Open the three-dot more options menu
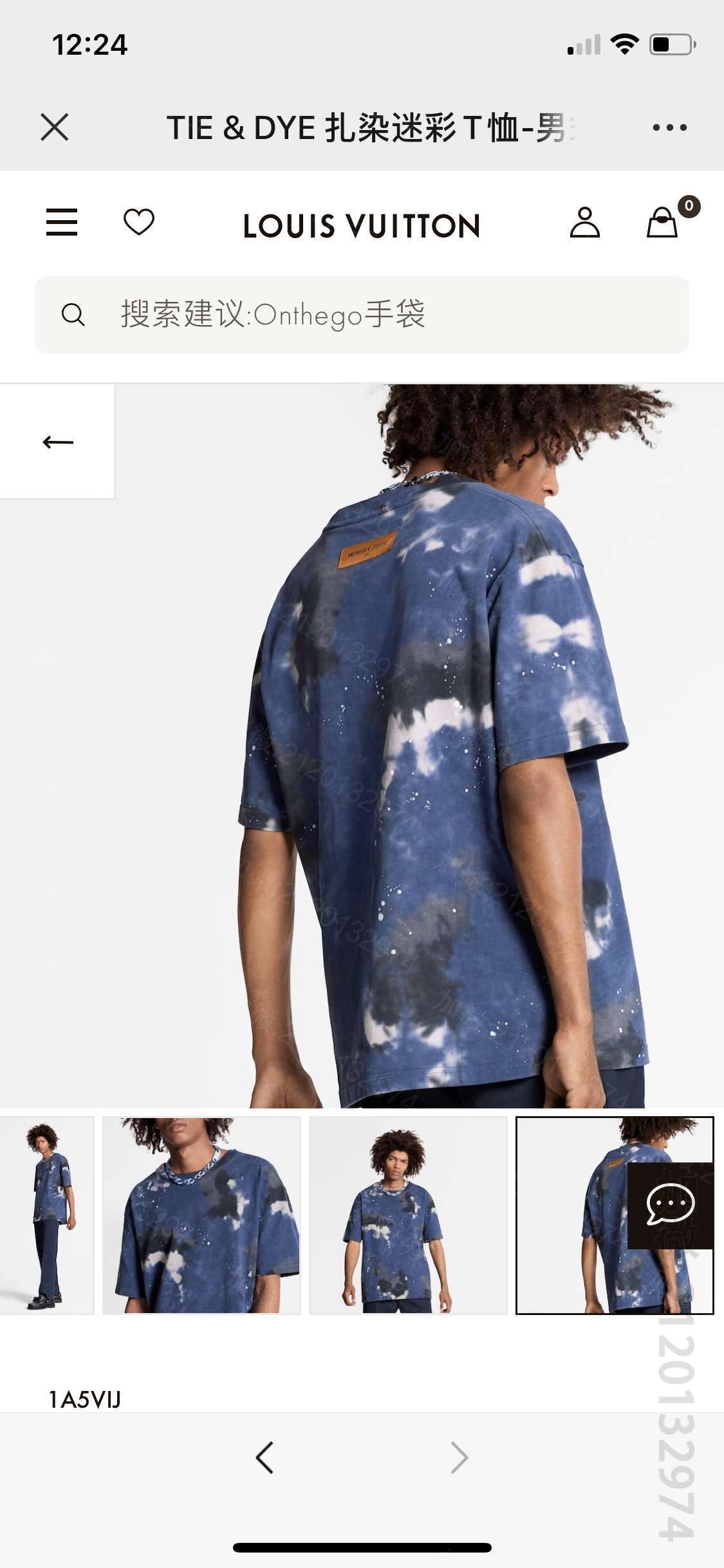This screenshot has width=724, height=1568. [x=669, y=127]
